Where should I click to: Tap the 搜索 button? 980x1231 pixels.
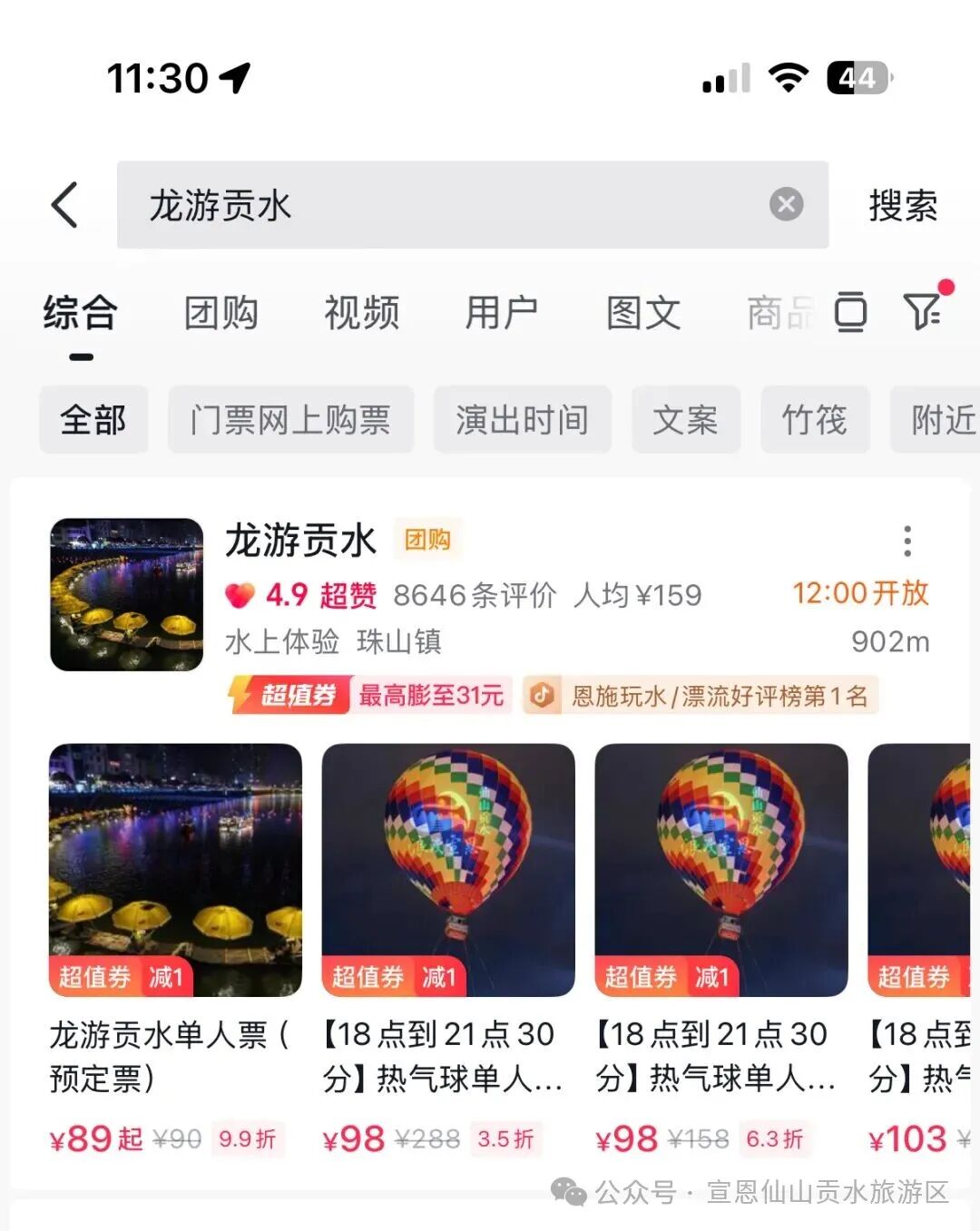[902, 205]
